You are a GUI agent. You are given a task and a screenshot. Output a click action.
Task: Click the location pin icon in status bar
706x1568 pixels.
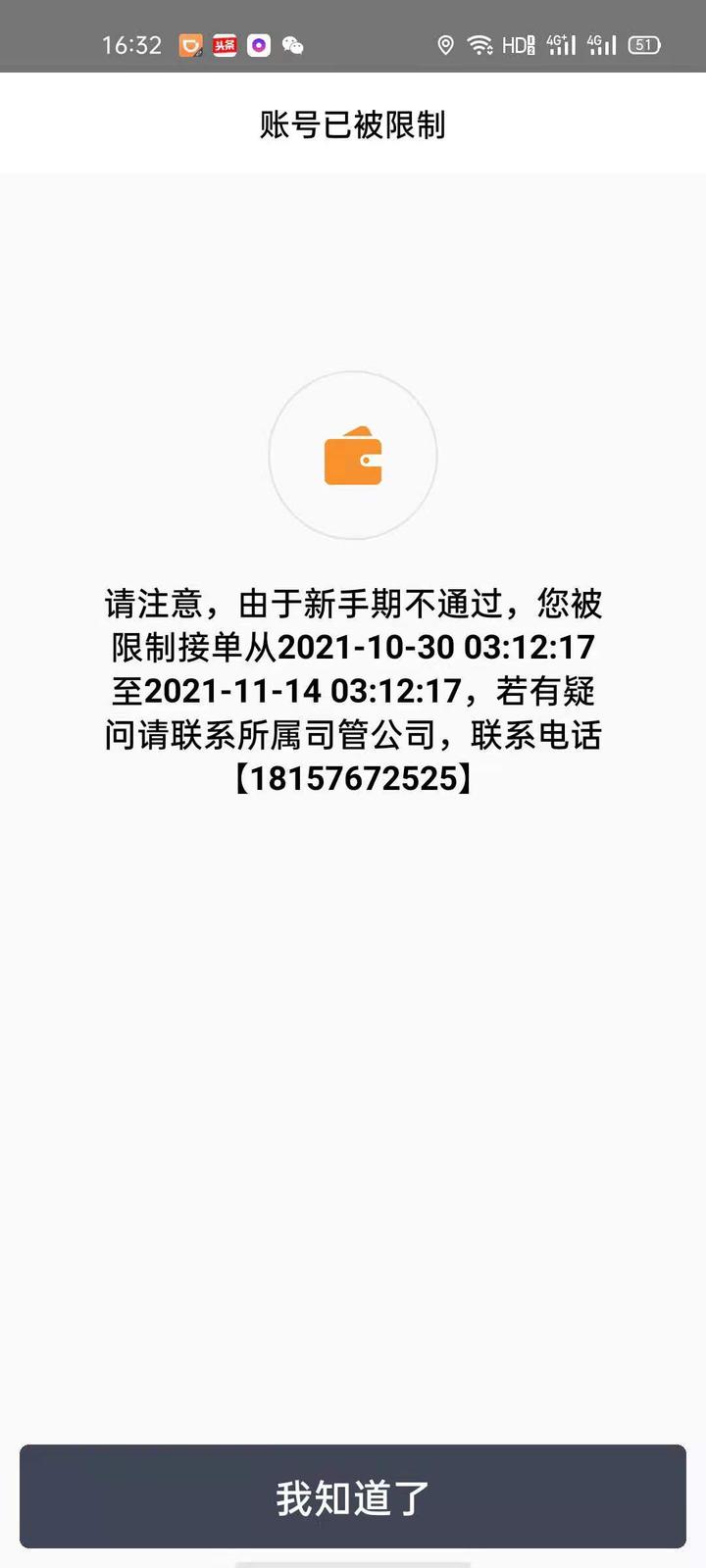click(x=446, y=45)
